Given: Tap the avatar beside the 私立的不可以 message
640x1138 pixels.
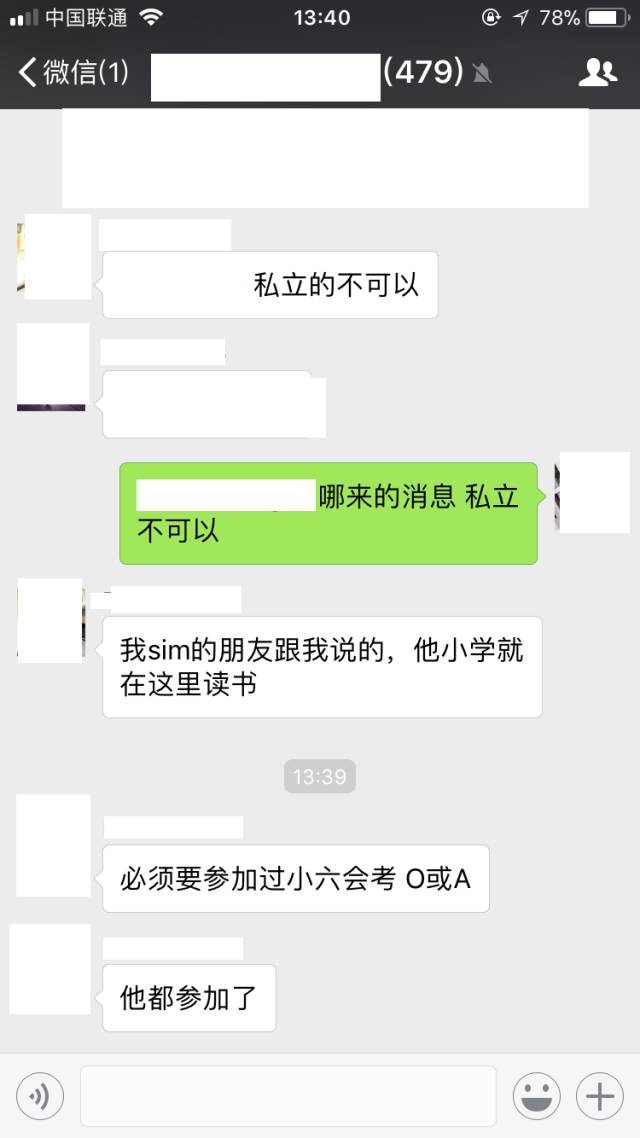Looking at the screenshot, I should click(x=54, y=256).
